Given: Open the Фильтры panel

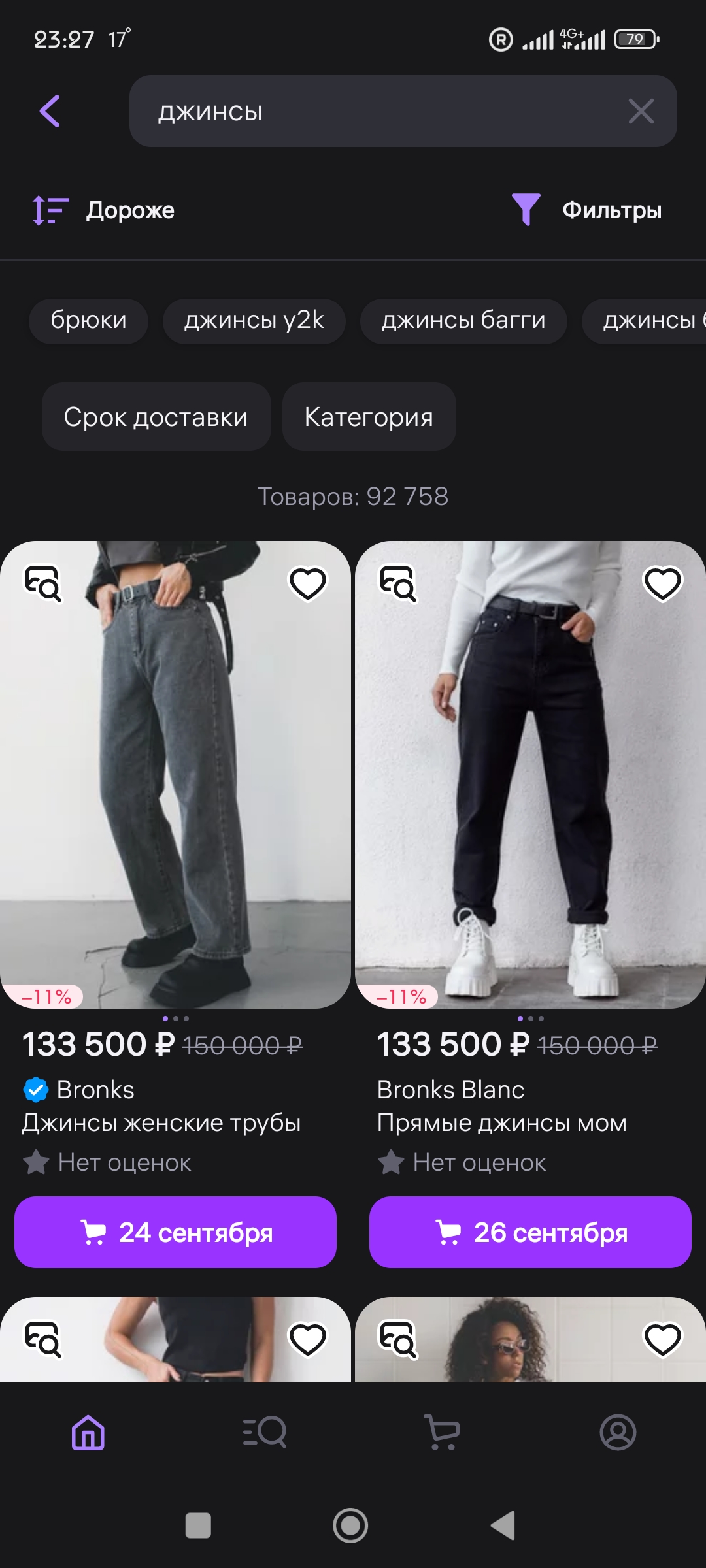Looking at the screenshot, I should [587, 210].
